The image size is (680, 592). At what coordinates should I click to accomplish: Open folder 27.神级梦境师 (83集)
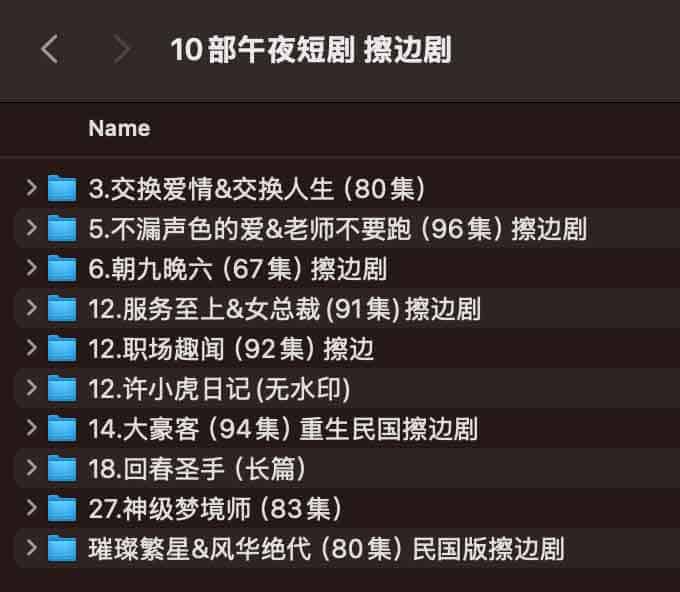215,508
